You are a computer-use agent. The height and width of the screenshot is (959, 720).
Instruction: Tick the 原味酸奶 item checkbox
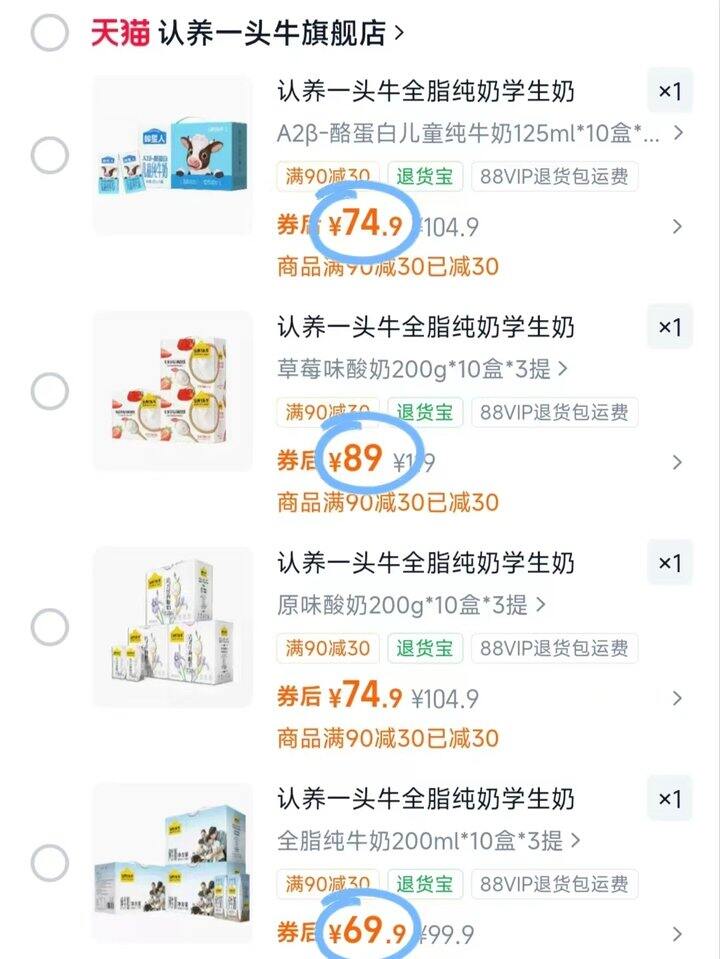(x=50, y=628)
